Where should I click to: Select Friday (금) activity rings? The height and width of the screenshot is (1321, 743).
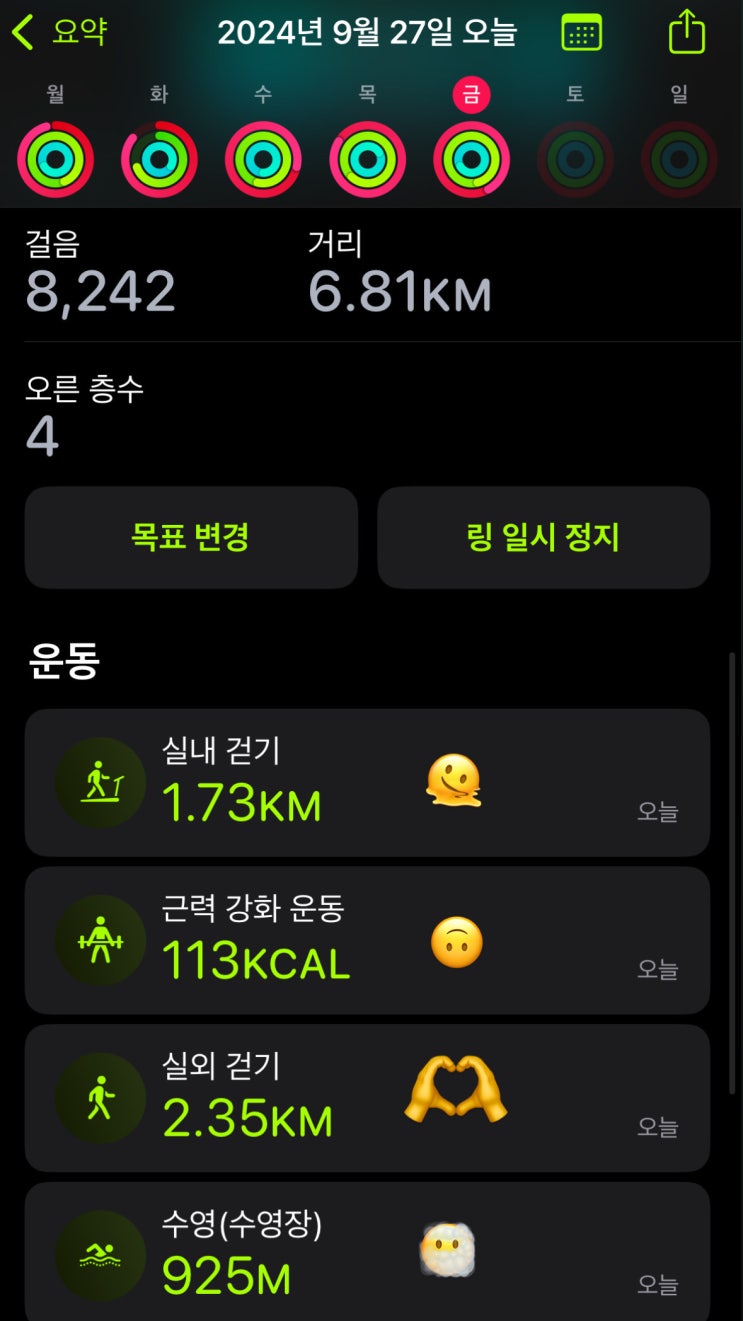(471, 159)
